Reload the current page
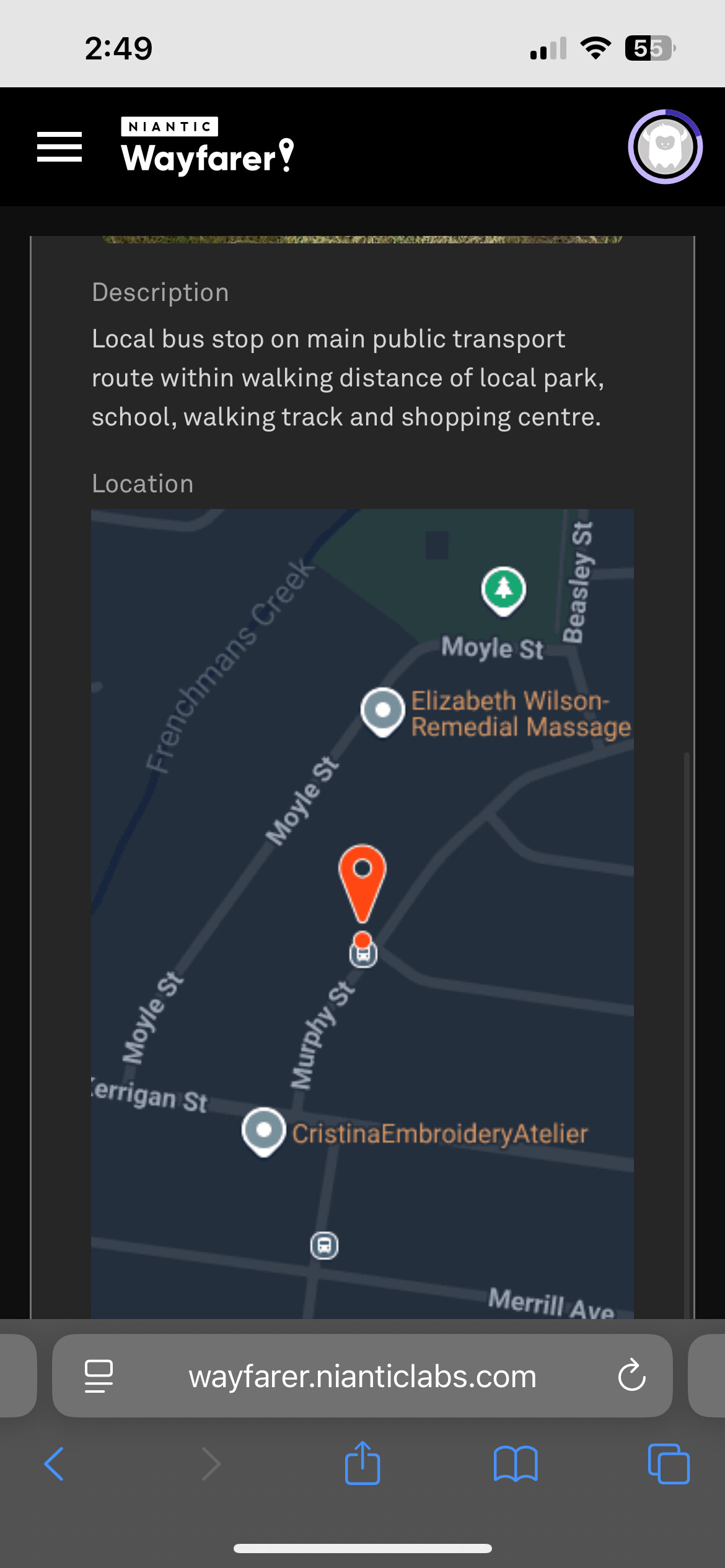Screen dimensions: 725x1568 coord(631,1377)
